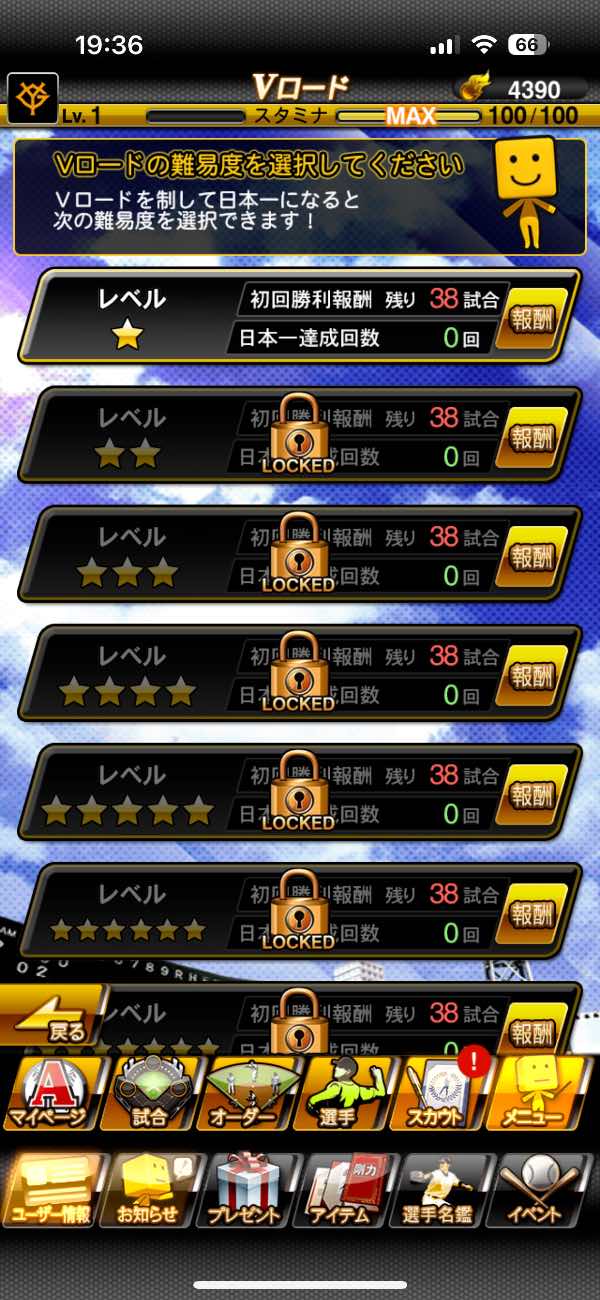The width and height of the screenshot is (600, 1300).
Task: Open the アイテム items screen
Action: (x=346, y=1192)
